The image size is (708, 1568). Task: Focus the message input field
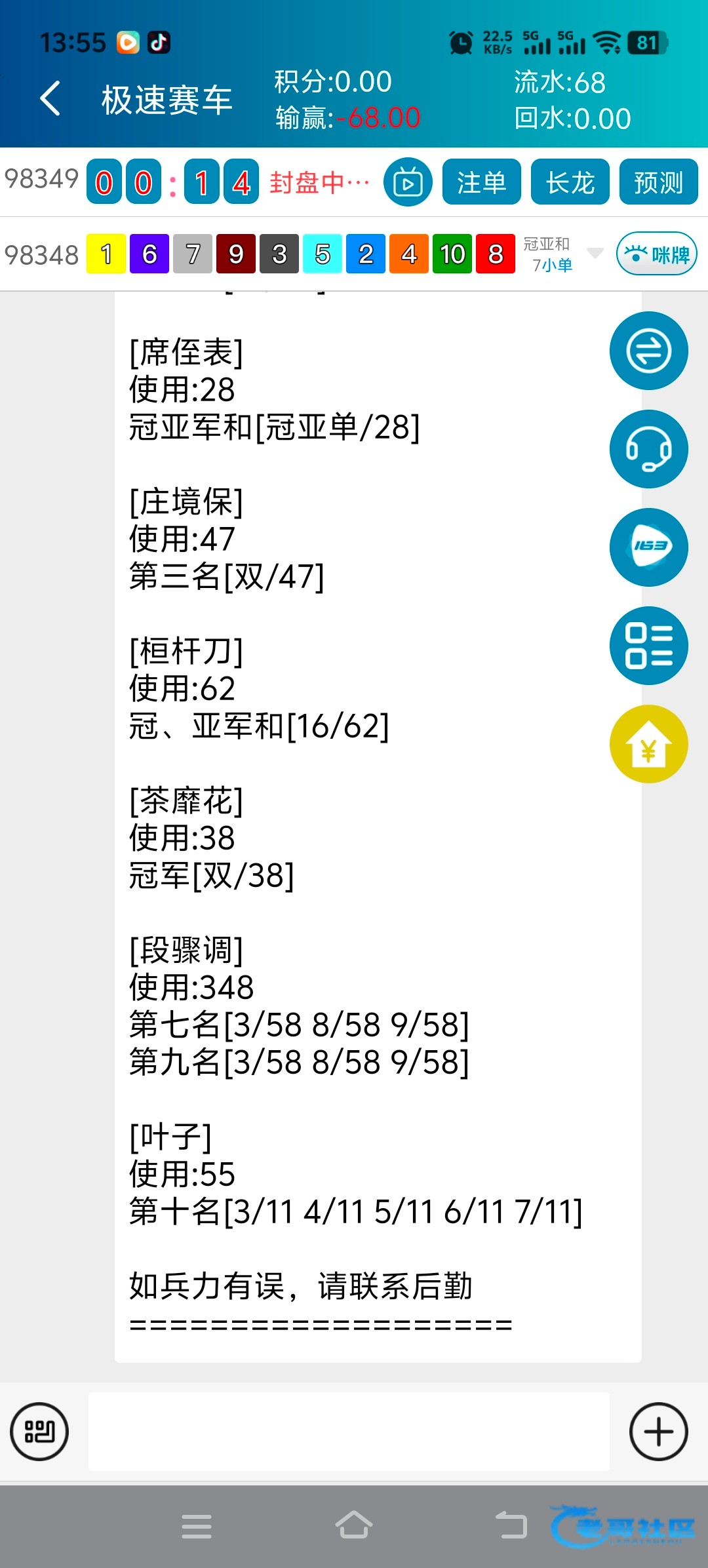(349, 1432)
